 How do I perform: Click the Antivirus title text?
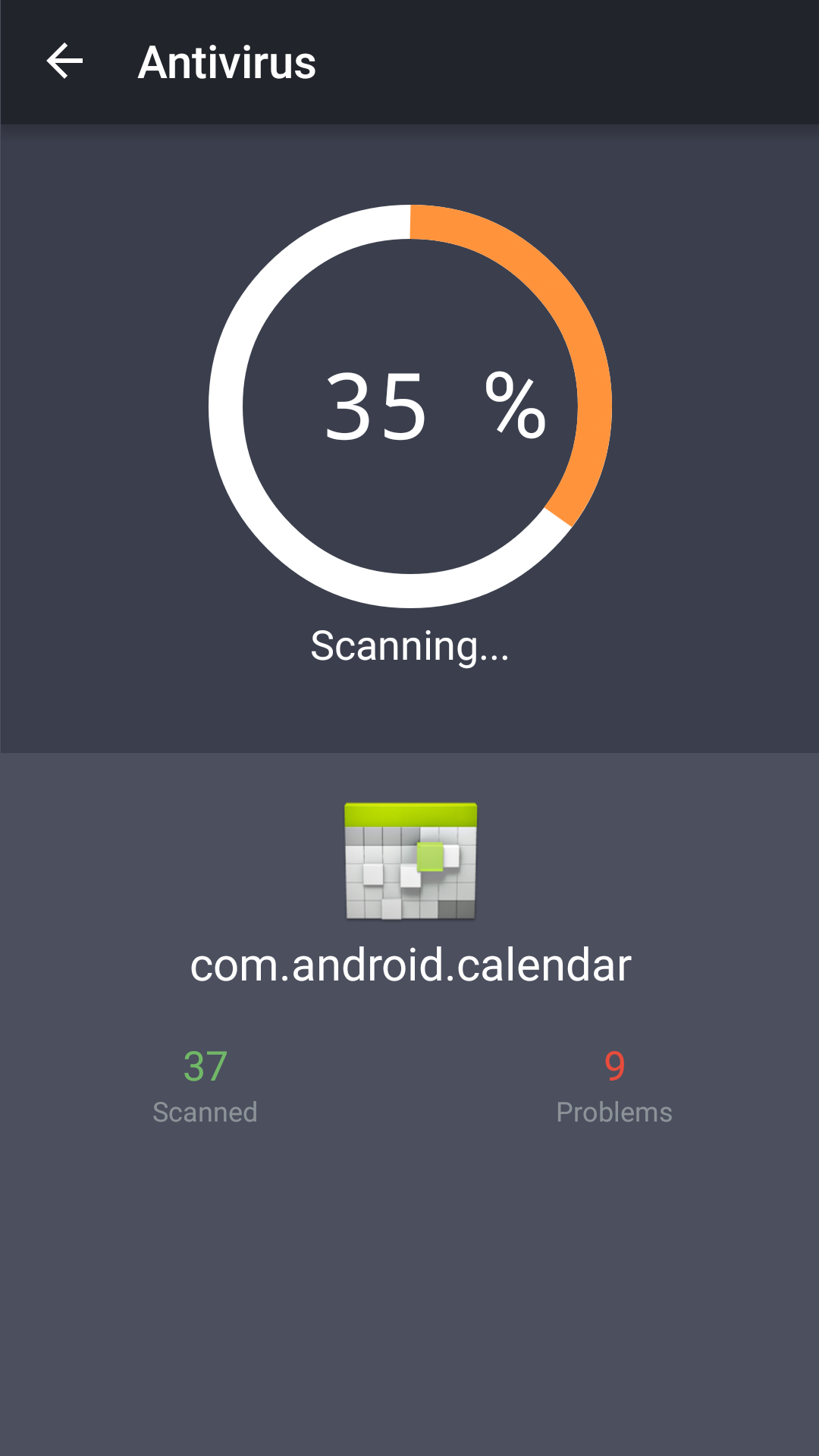point(227,62)
